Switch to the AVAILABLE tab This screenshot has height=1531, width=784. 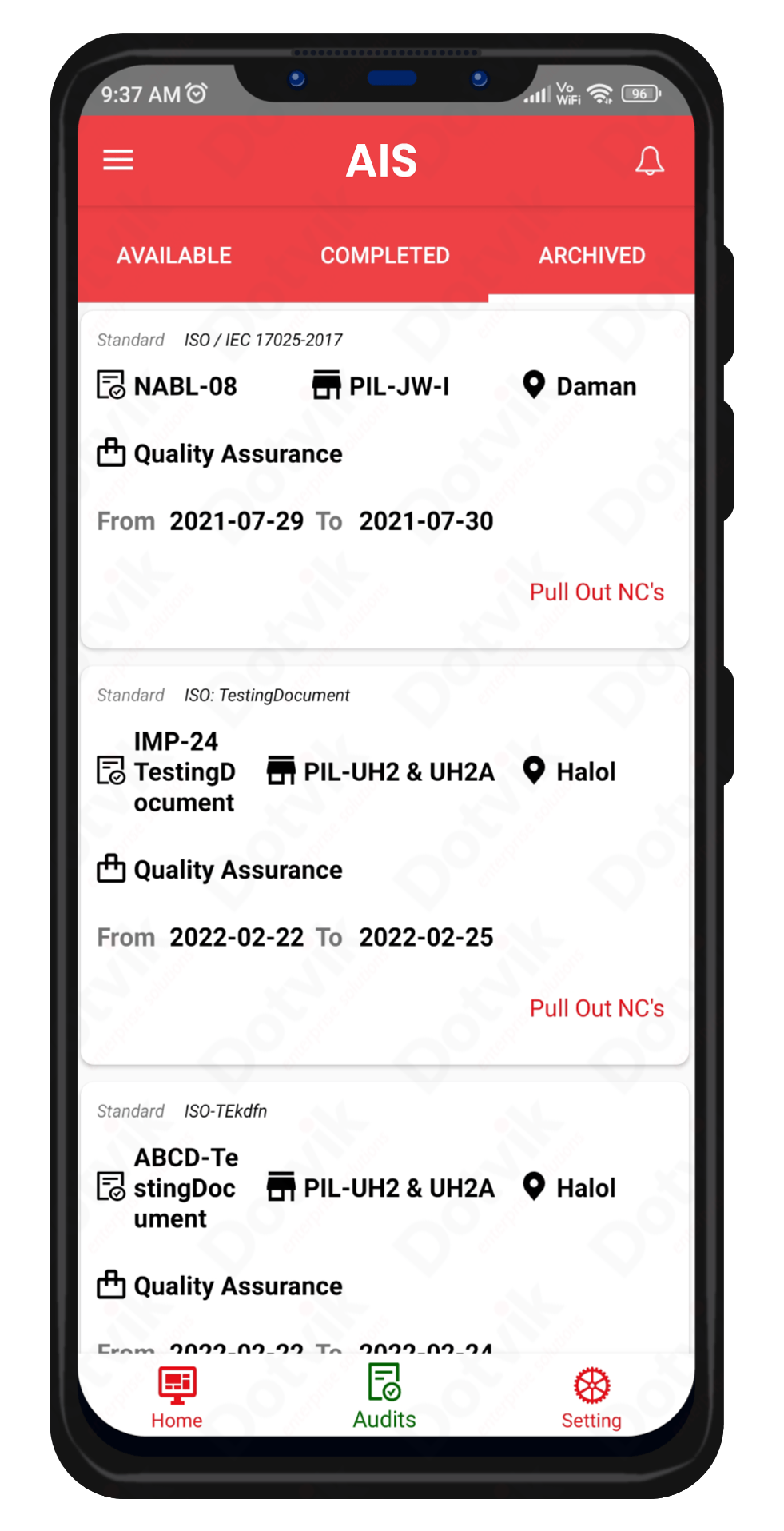point(174,255)
